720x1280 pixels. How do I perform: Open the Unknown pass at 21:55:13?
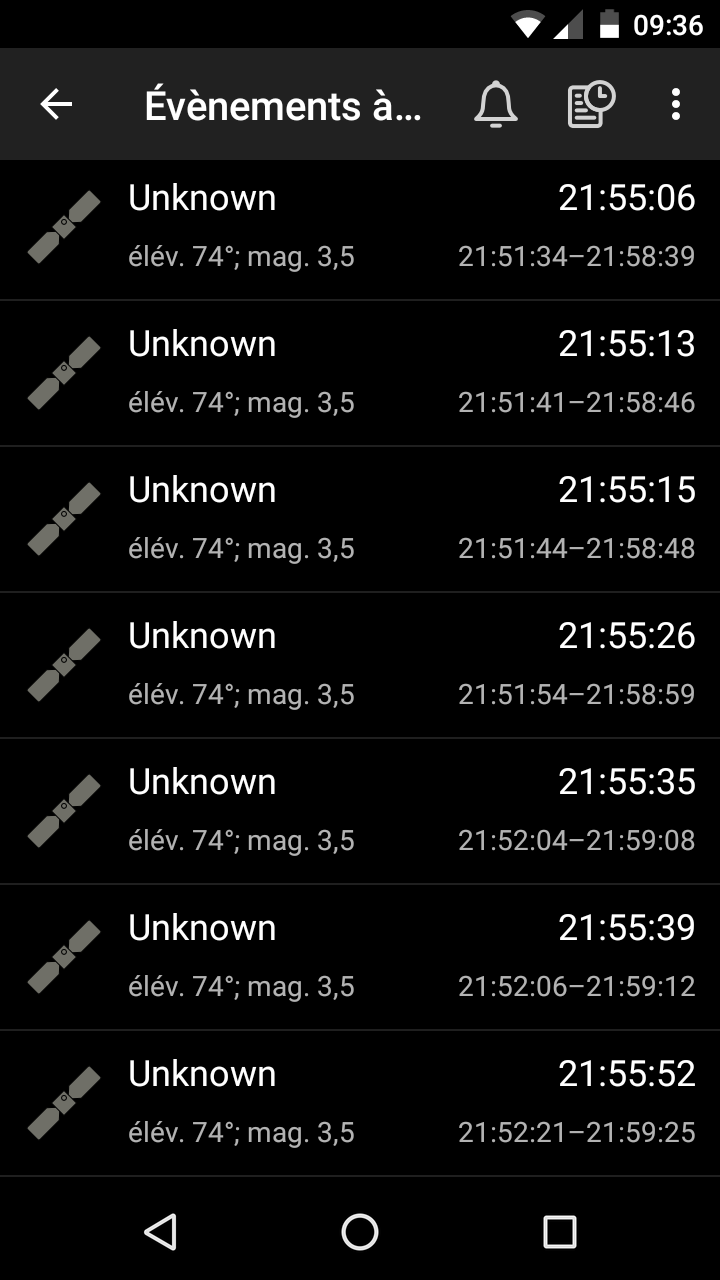(360, 373)
